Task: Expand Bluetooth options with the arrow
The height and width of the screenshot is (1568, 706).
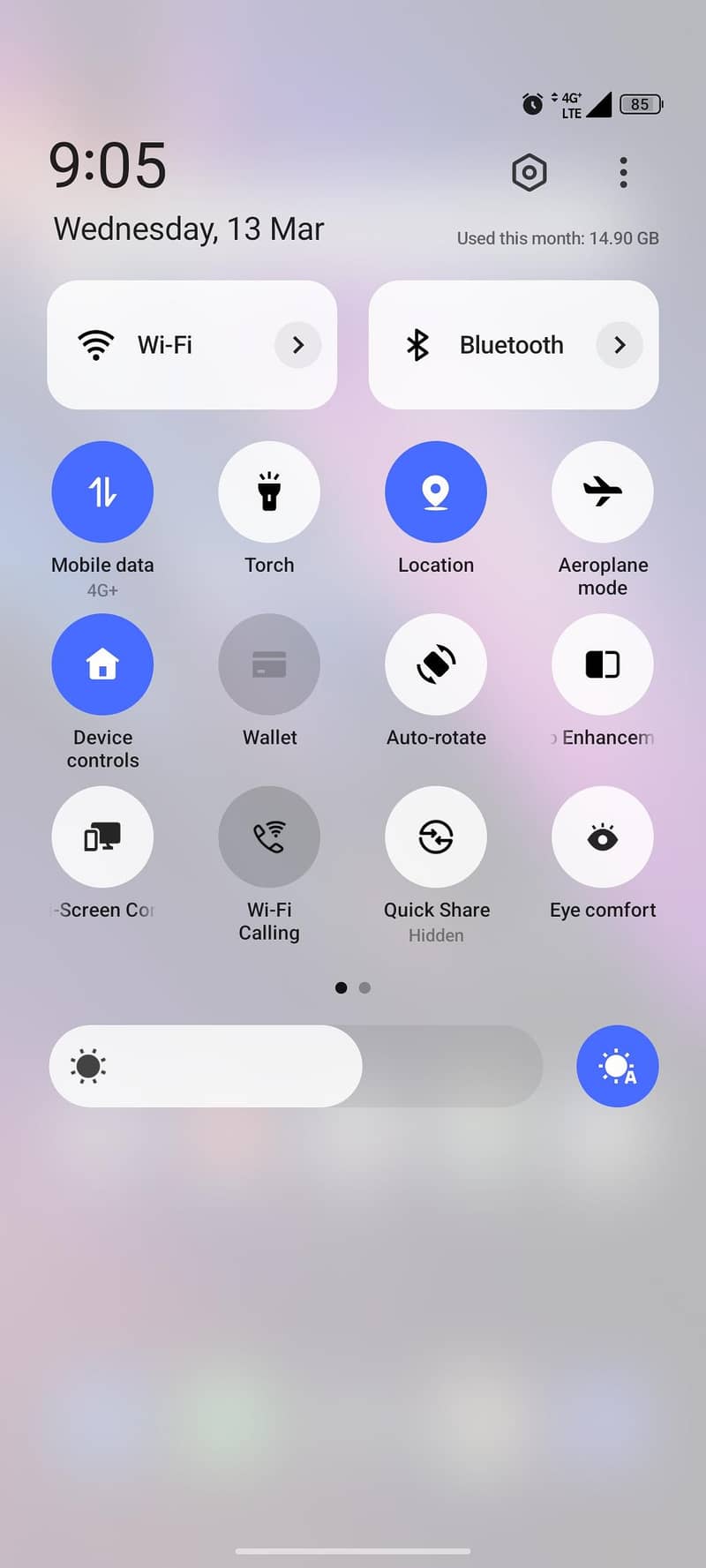Action: click(x=620, y=345)
